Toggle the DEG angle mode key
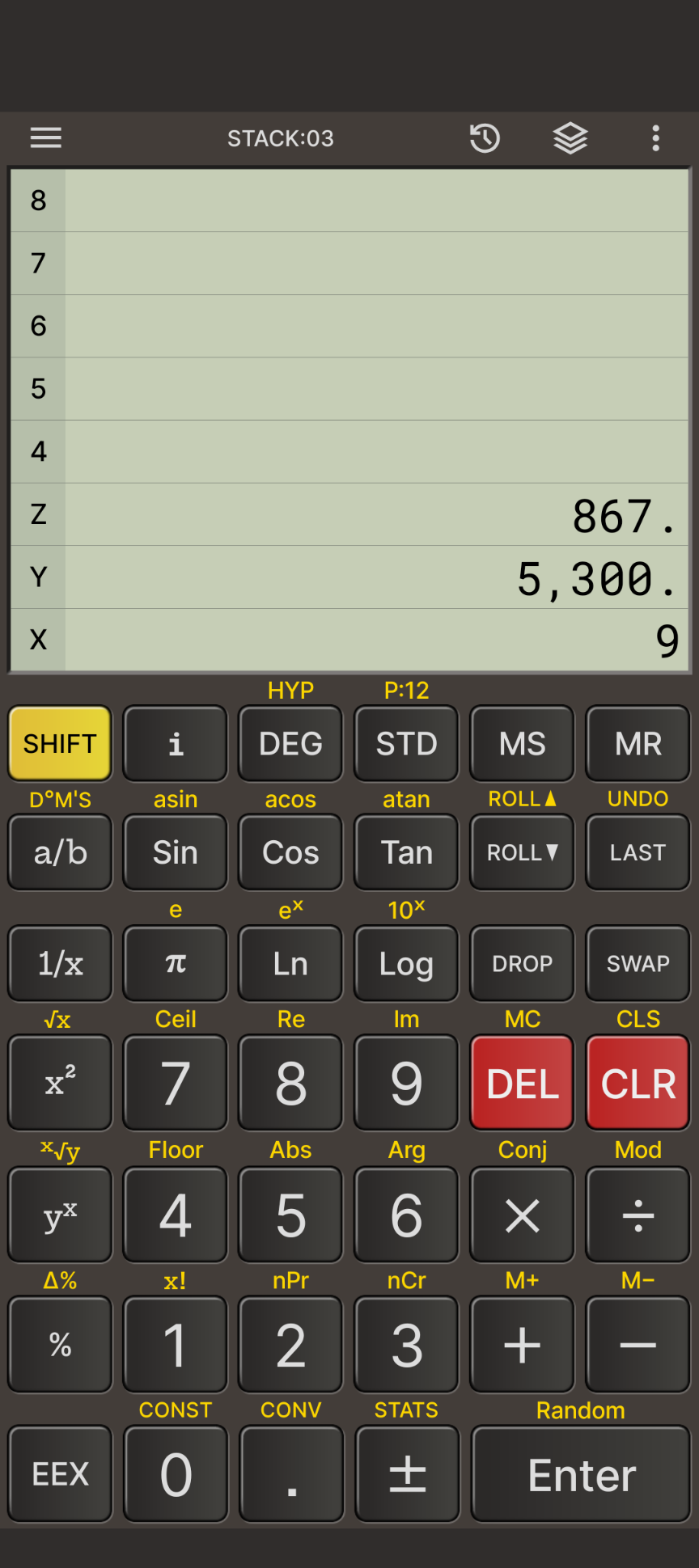 coord(291,743)
